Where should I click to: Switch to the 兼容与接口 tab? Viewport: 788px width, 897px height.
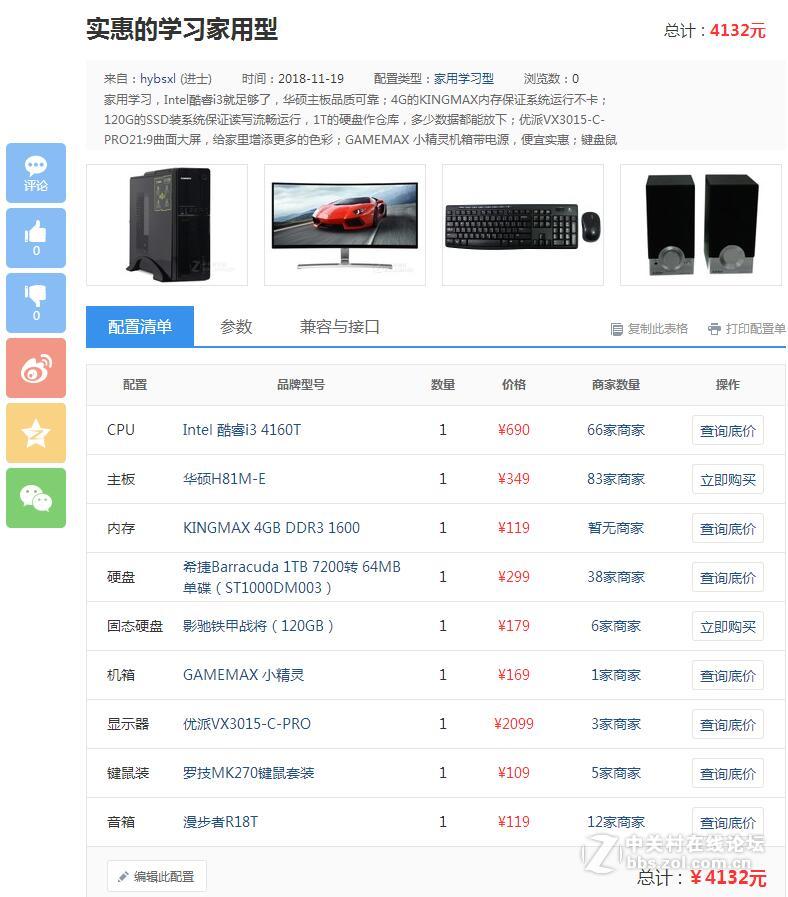(340, 327)
